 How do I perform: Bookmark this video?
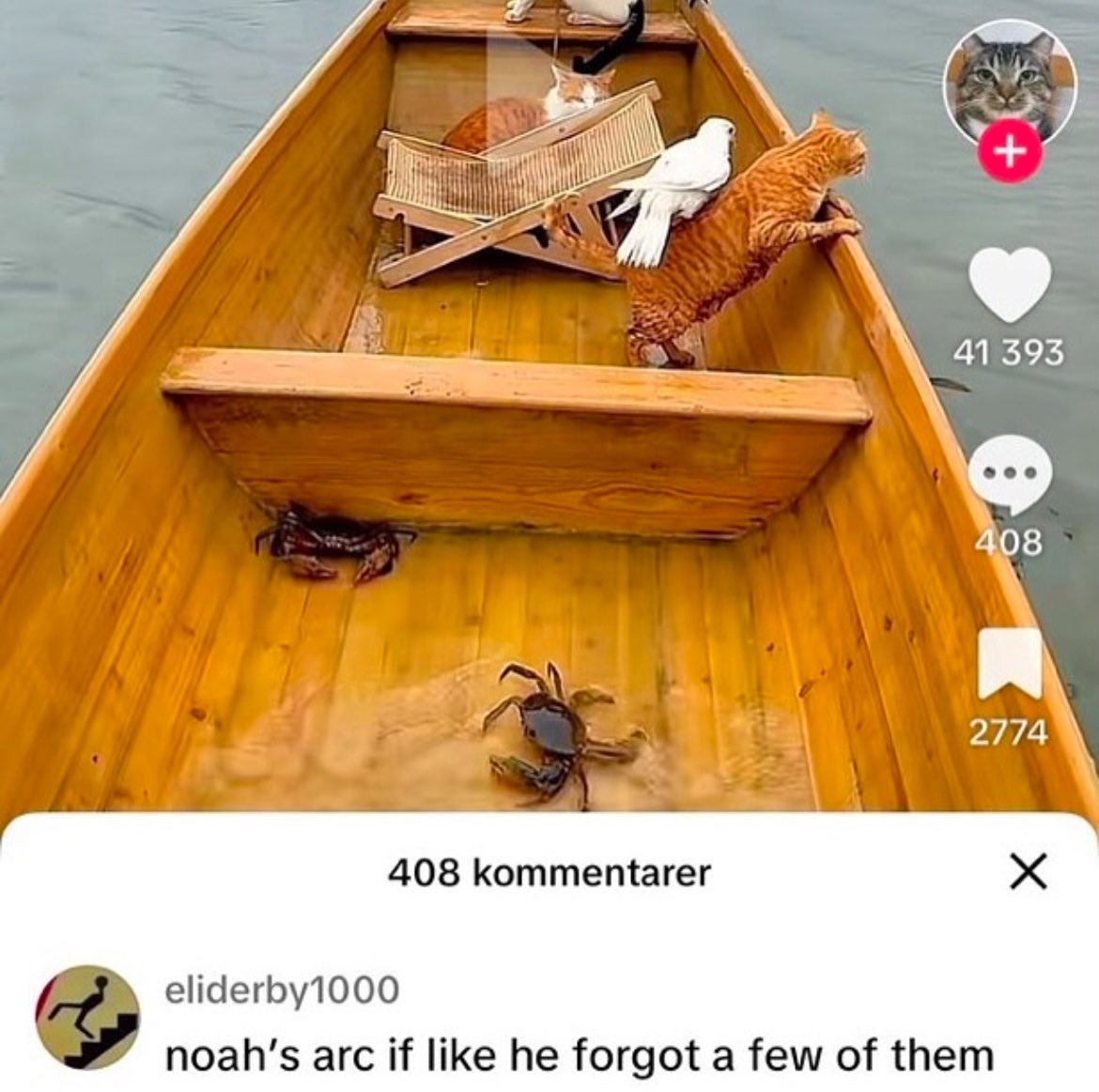[x=1010, y=663]
